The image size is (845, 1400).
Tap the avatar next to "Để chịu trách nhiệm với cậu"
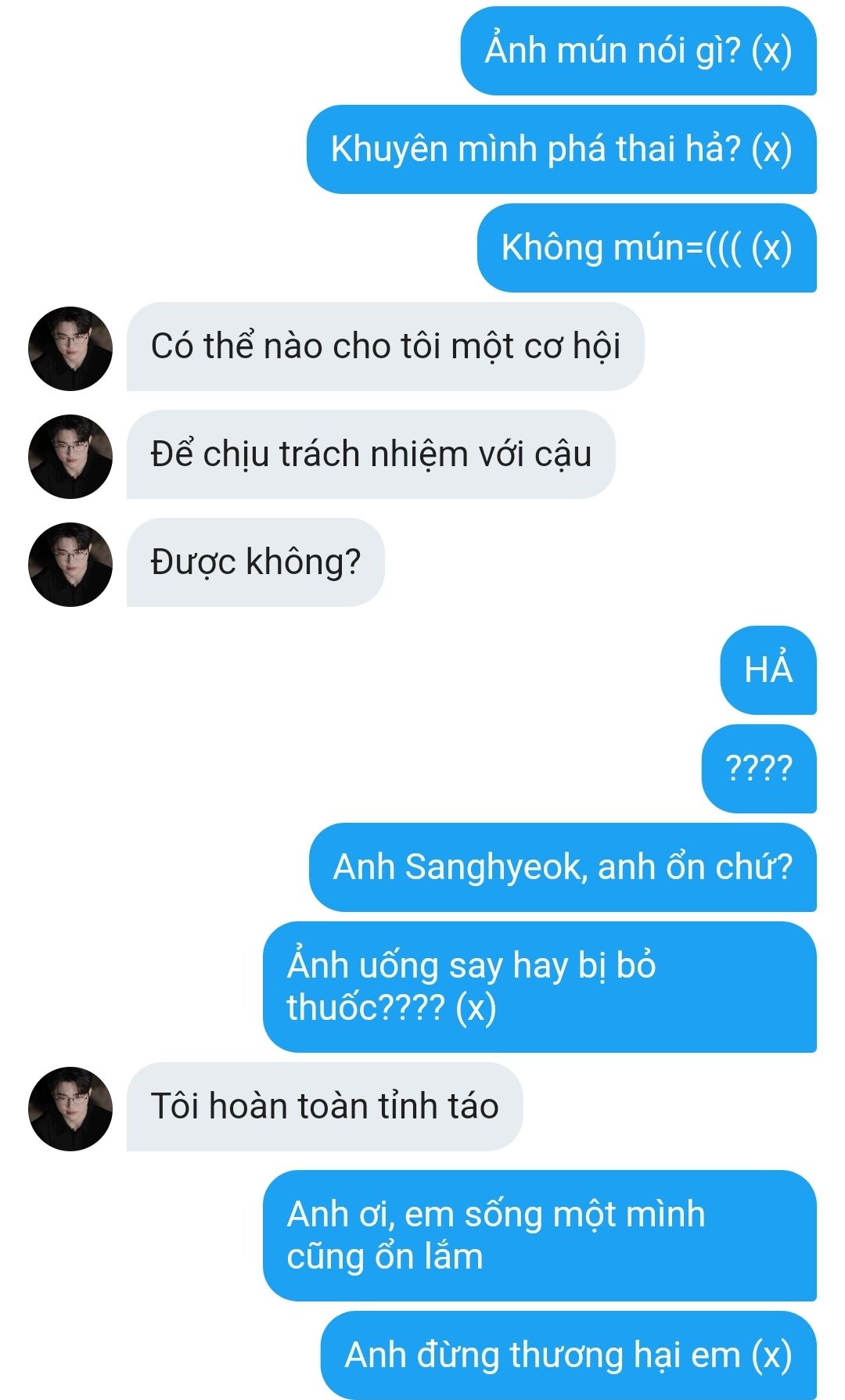click(x=70, y=457)
